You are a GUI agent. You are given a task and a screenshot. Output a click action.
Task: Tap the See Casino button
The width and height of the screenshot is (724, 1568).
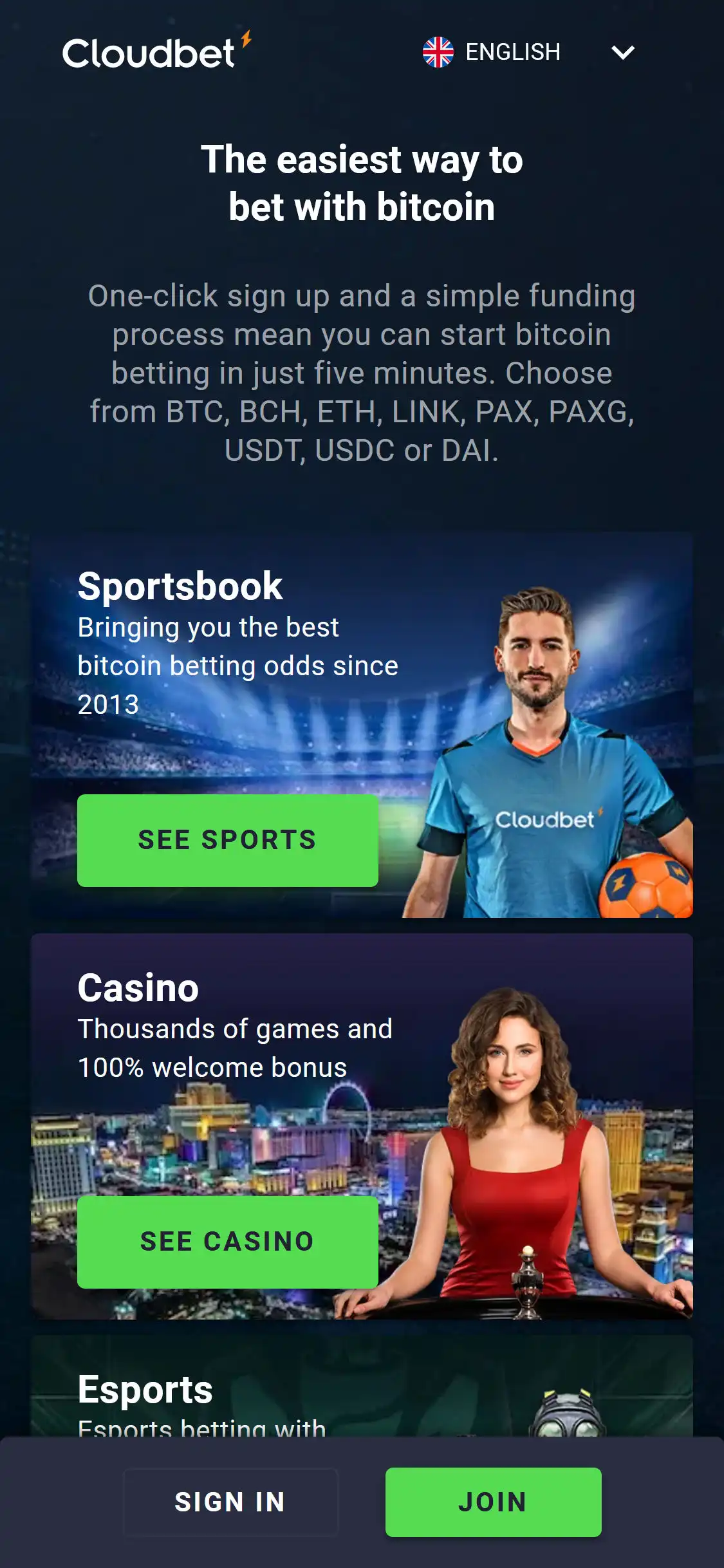(x=227, y=1242)
